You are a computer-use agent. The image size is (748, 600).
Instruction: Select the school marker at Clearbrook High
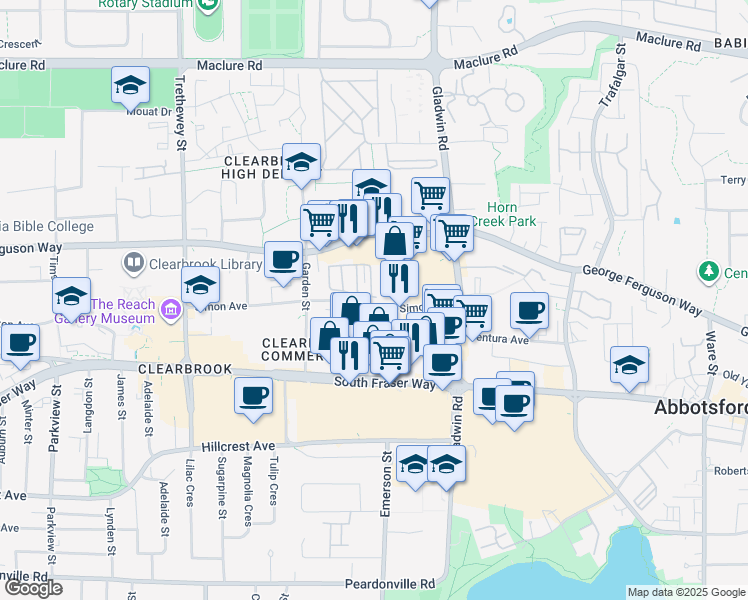(301, 166)
